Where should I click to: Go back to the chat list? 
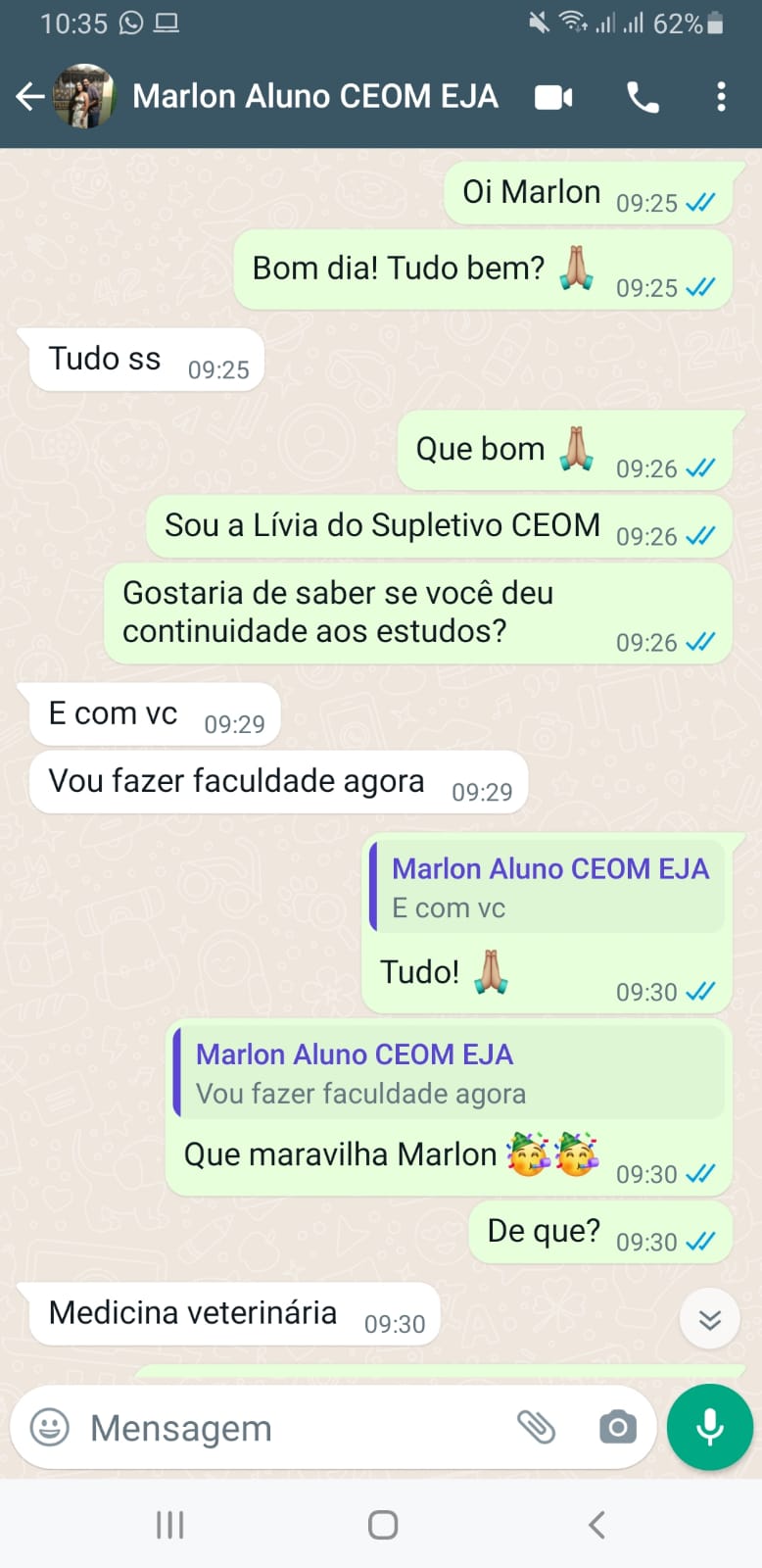pos(30,96)
